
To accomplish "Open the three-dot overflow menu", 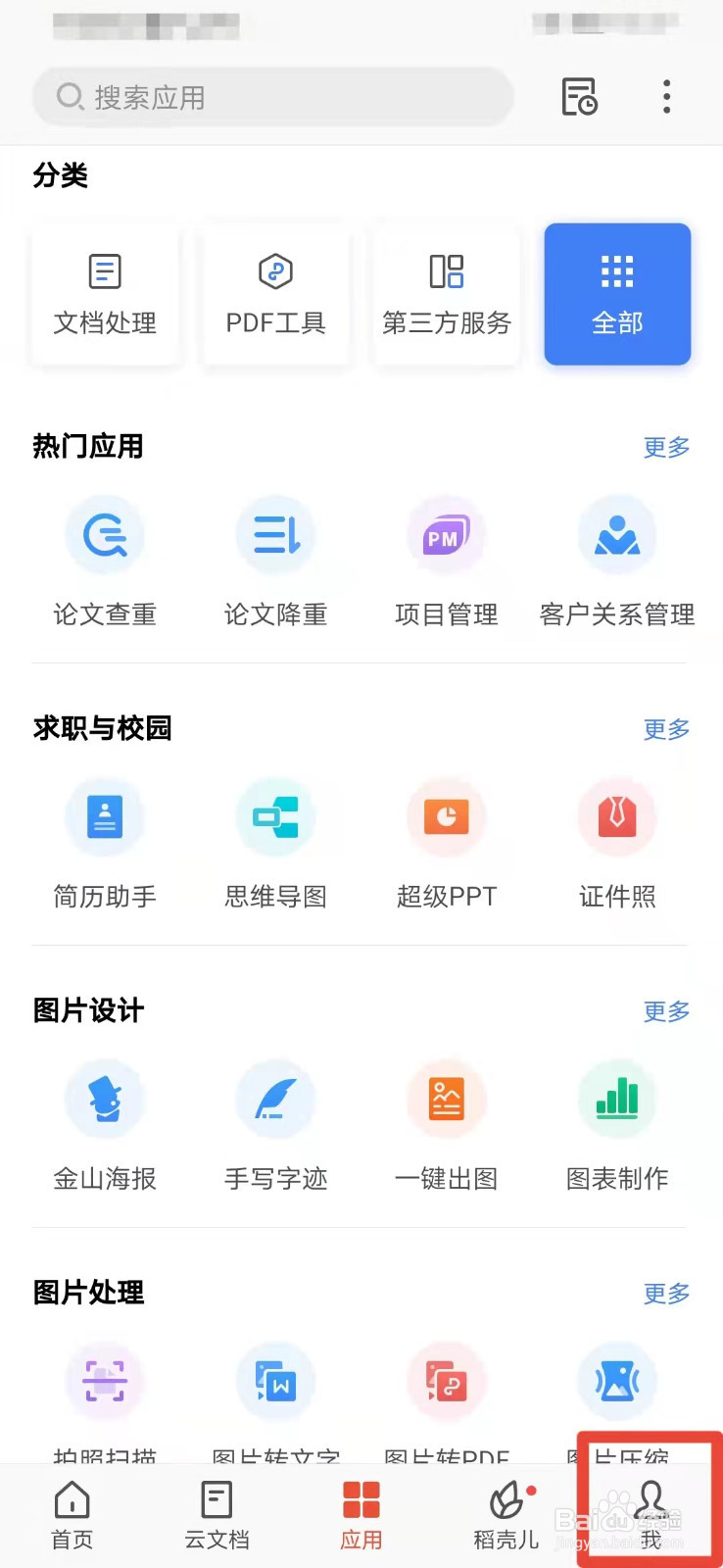I will tap(667, 97).
